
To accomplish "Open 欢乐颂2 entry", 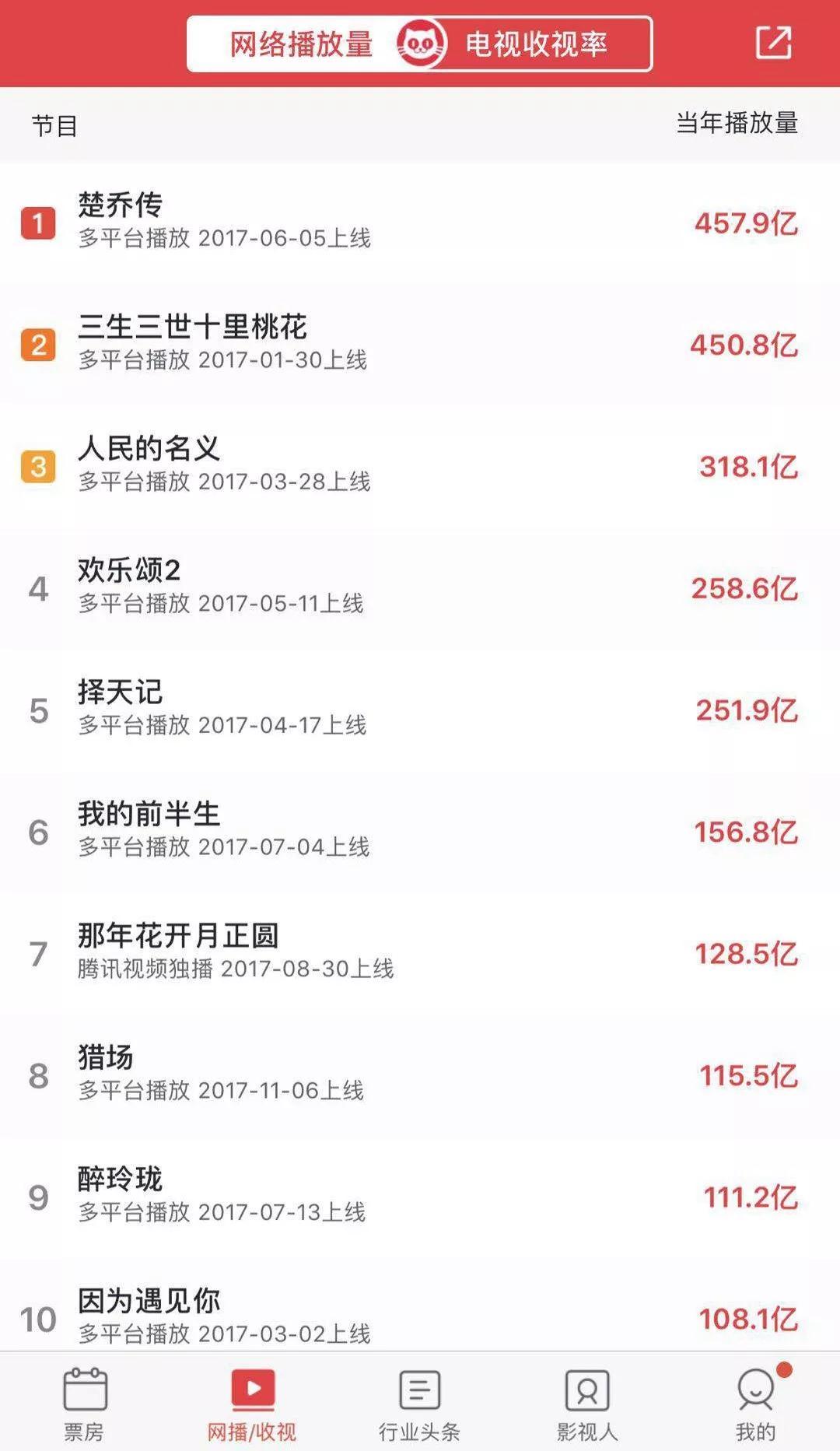I will (x=420, y=587).
